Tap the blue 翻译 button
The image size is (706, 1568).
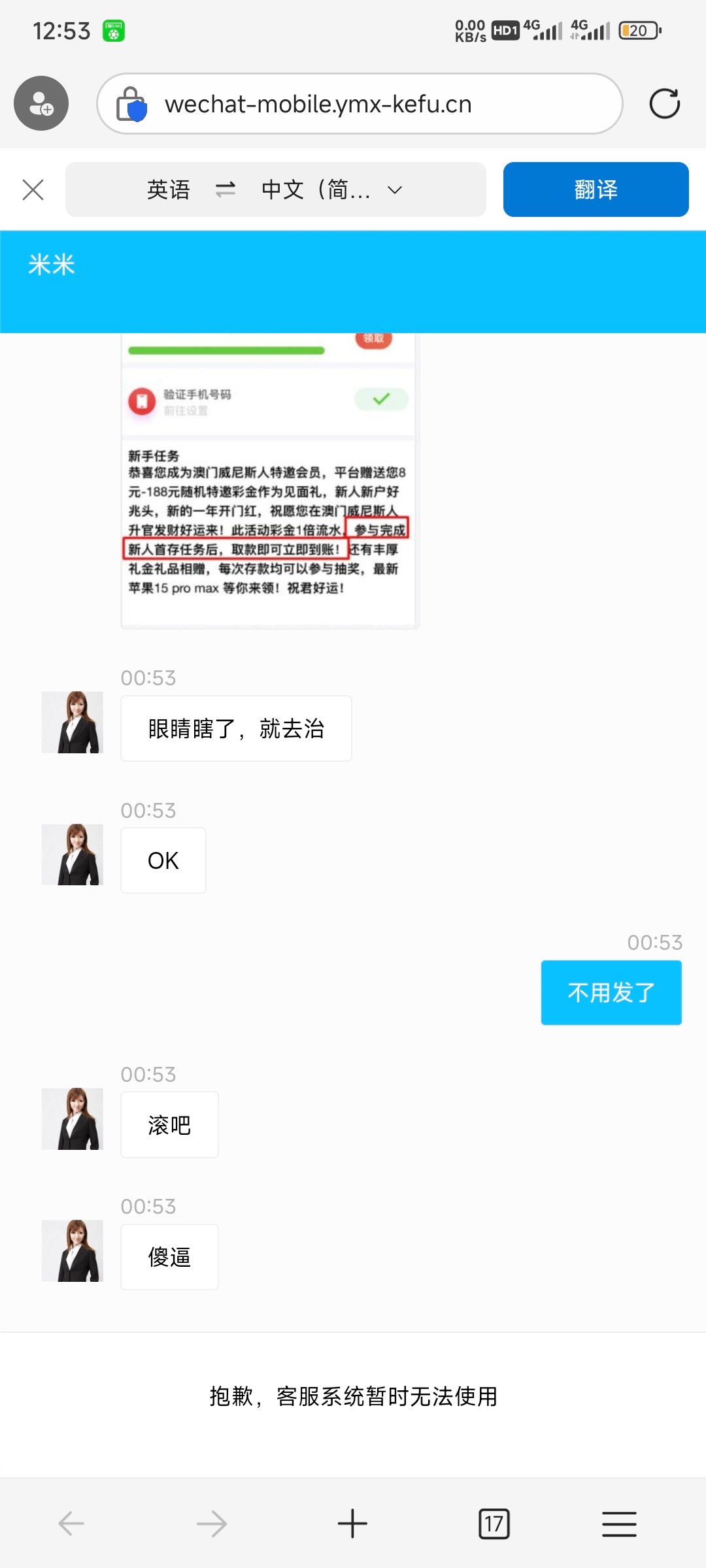tap(596, 190)
